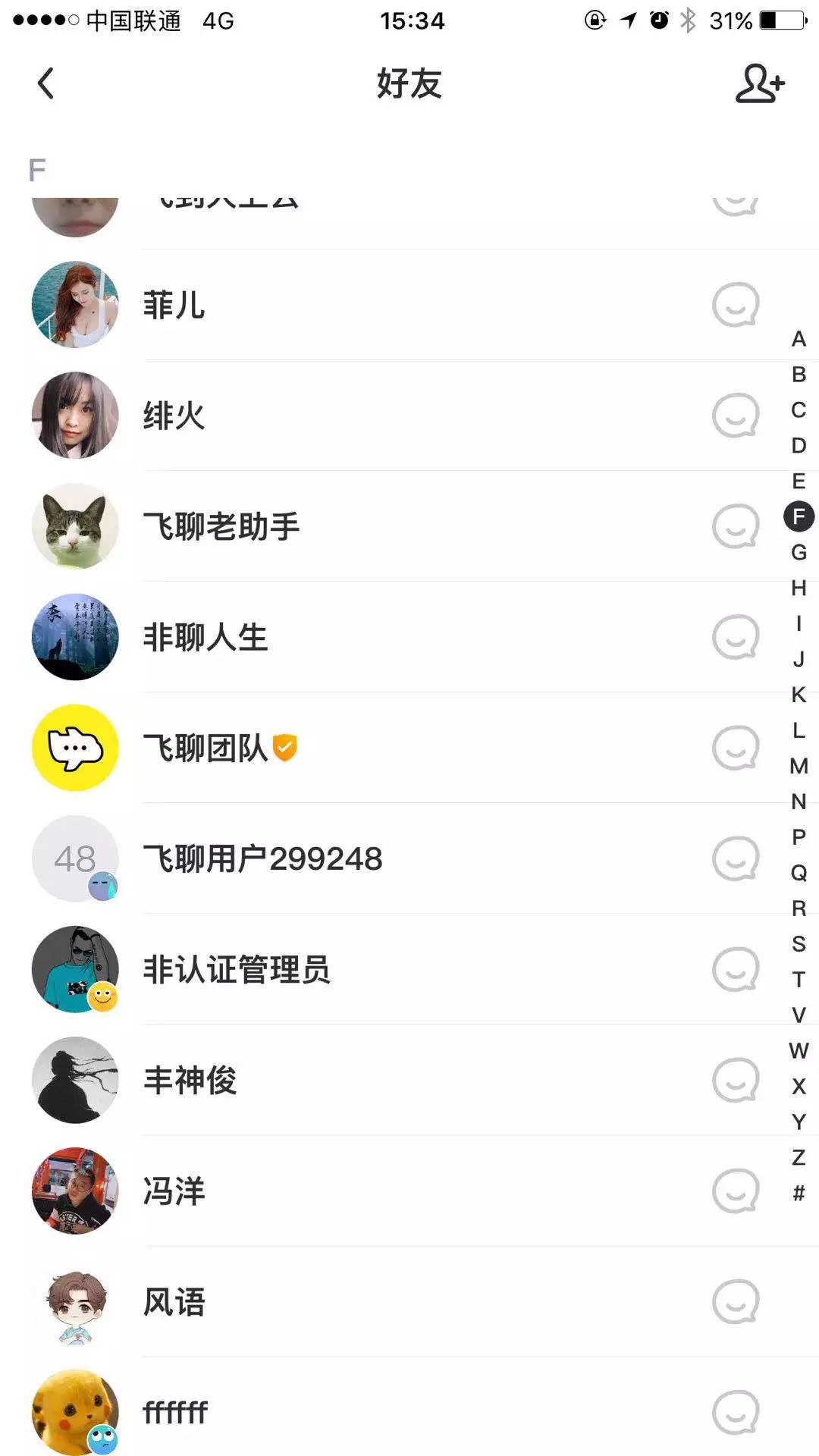819x1456 pixels.
Task: Select the contact 非聊人生
Action: [x=206, y=637]
